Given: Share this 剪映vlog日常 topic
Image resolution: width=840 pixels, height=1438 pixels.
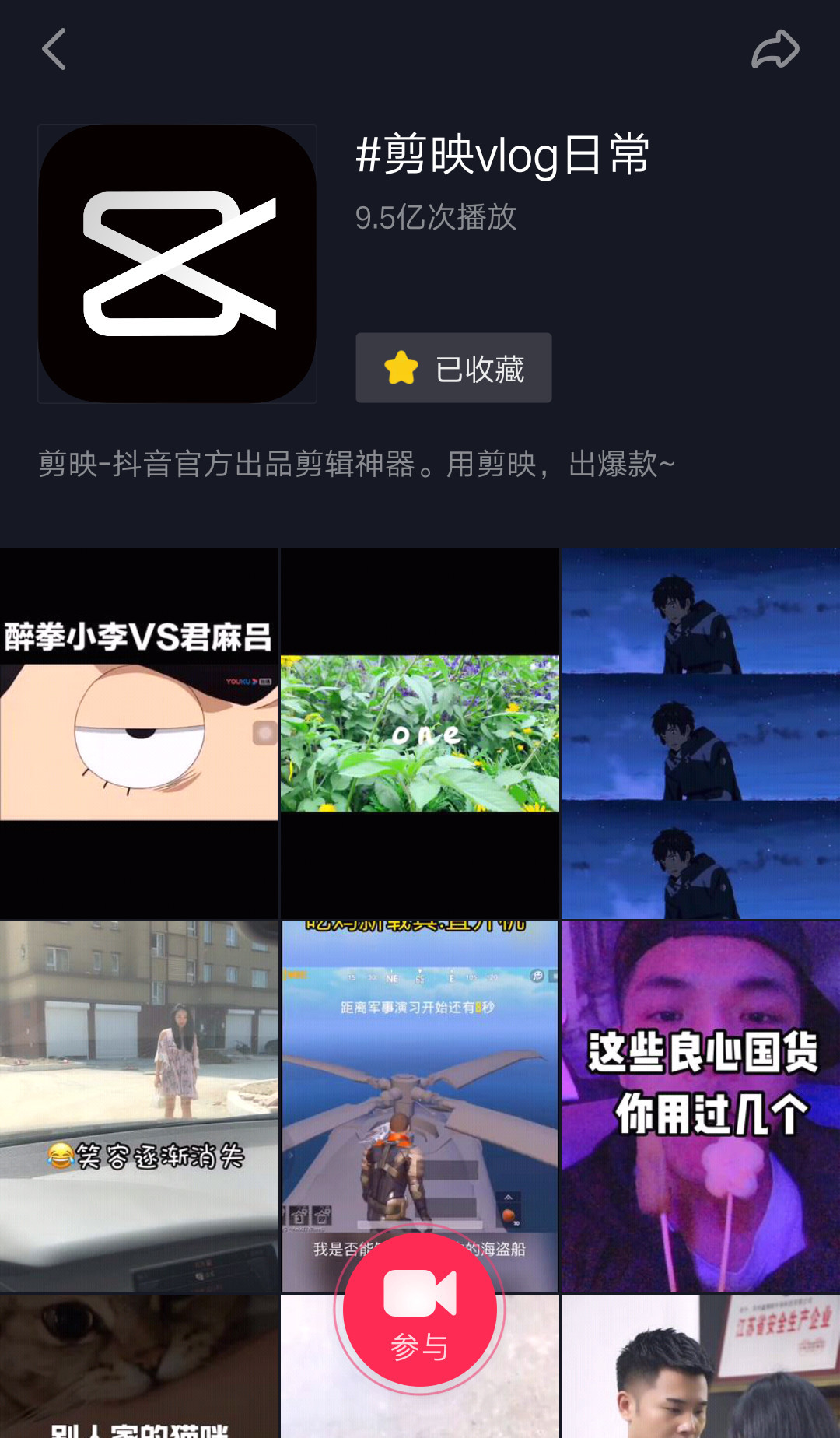Looking at the screenshot, I should [x=775, y=50].
